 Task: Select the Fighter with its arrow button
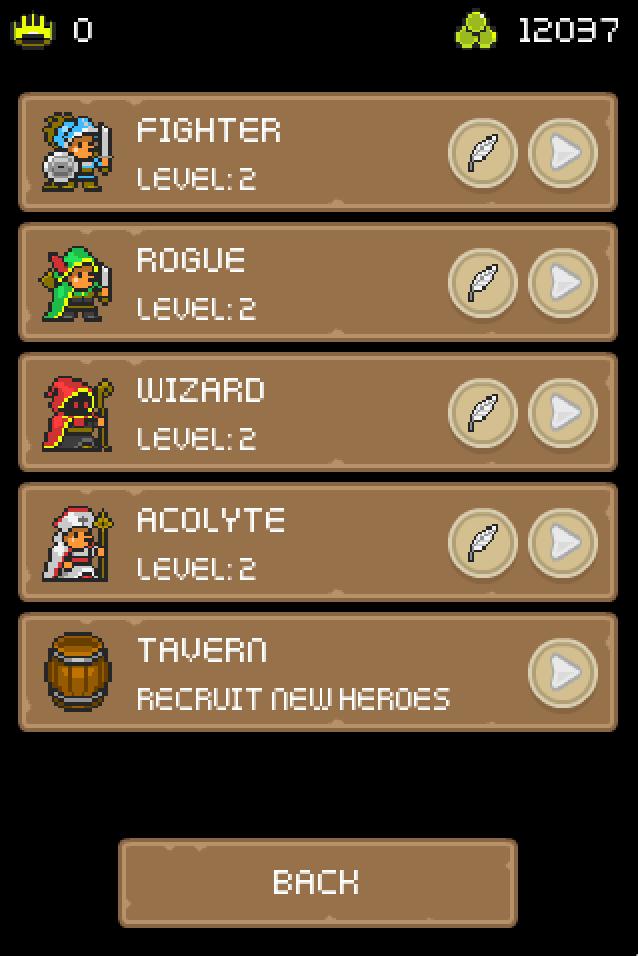pos(562,153)
